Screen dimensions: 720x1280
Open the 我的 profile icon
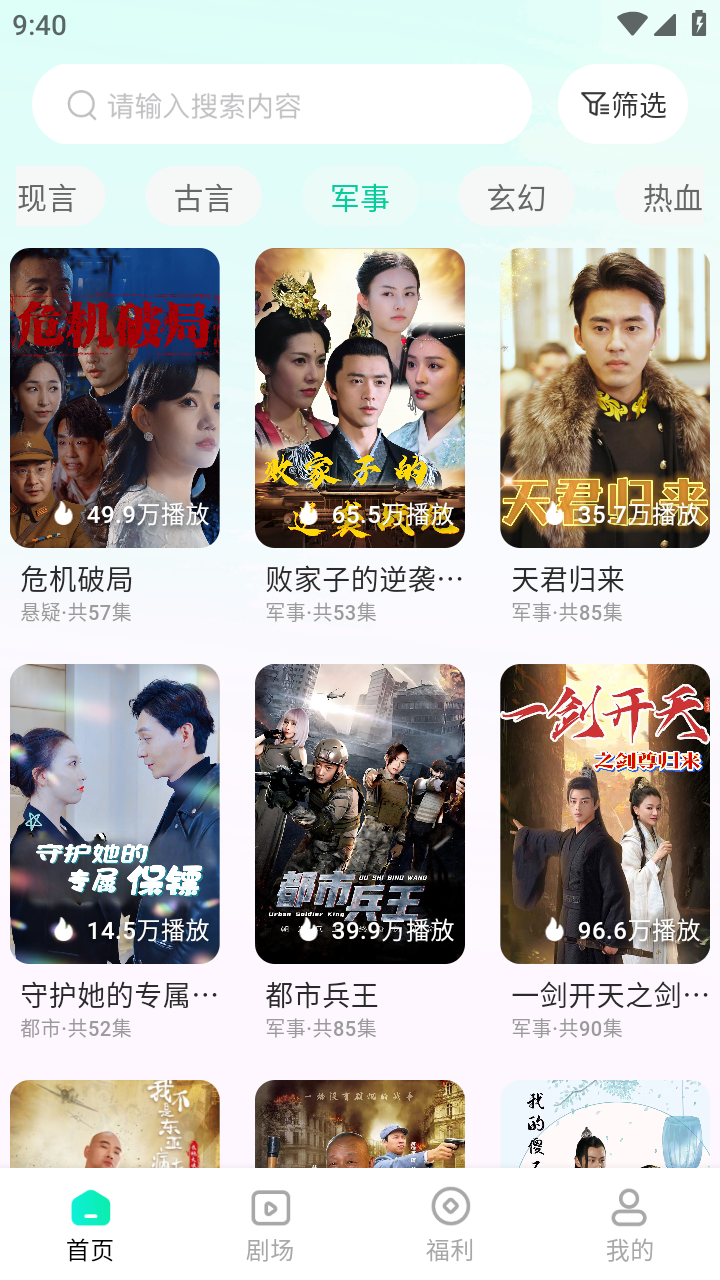tap(630, 1209)
